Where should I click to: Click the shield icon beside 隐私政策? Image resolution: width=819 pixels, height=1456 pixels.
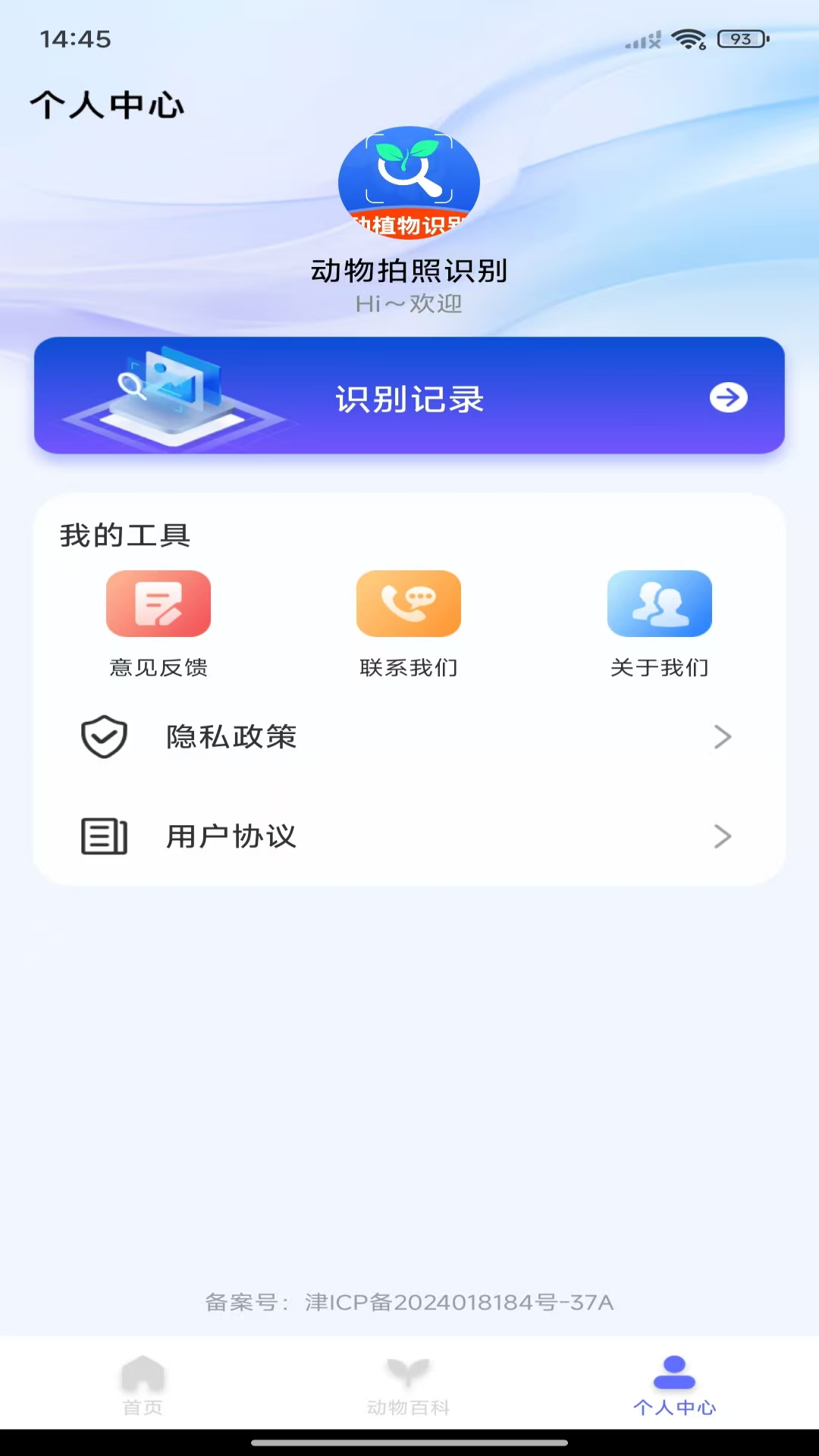104,736
